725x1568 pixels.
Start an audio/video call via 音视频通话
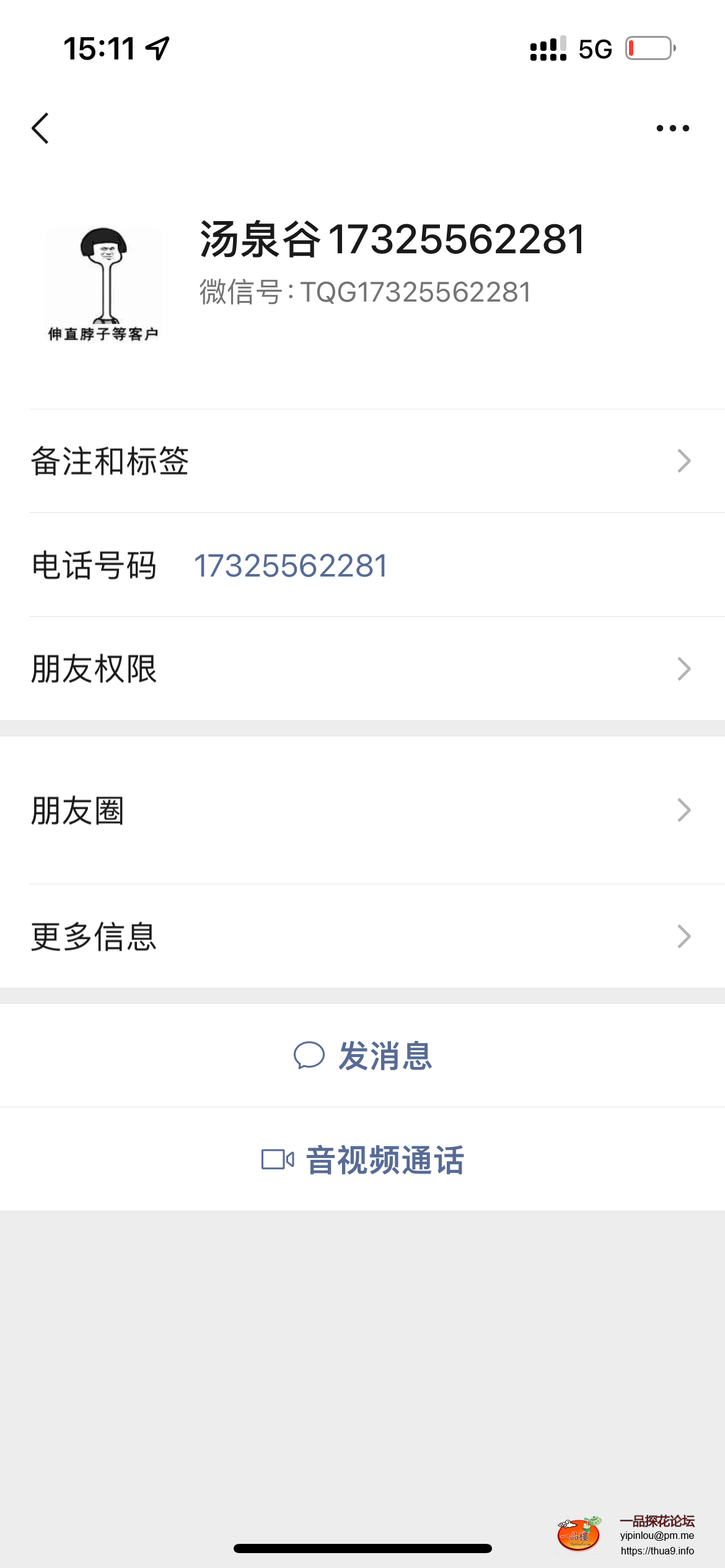(384, 1159)
